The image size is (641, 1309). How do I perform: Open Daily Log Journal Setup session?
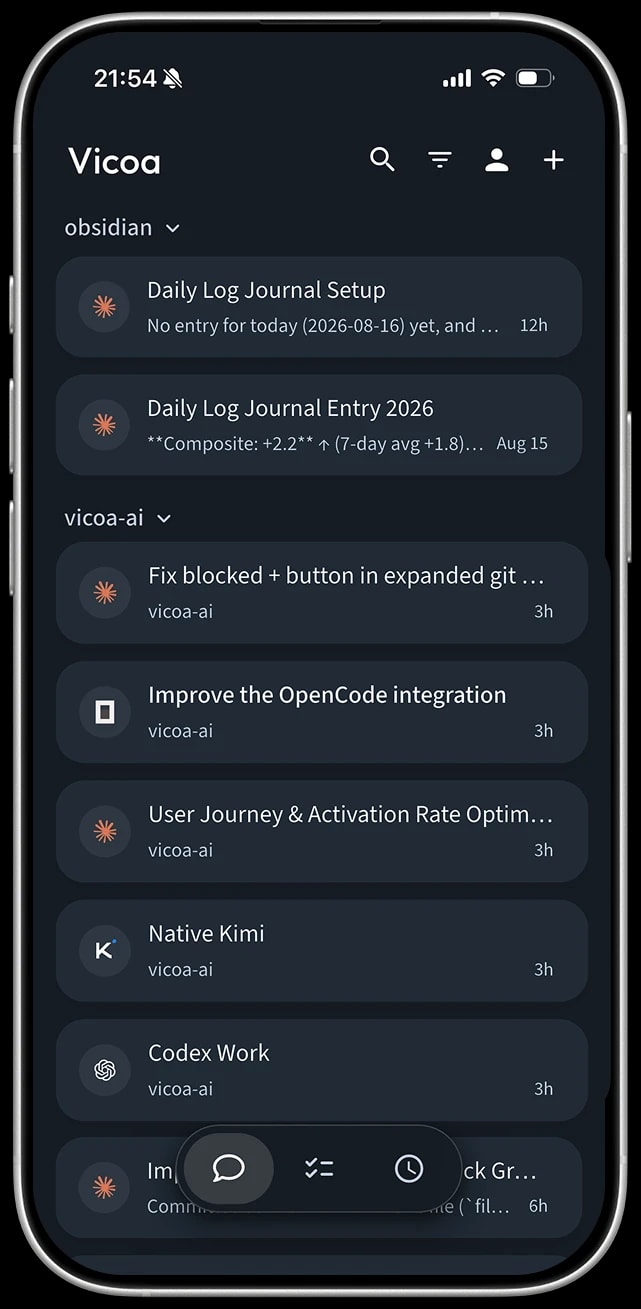coord(319,307)
